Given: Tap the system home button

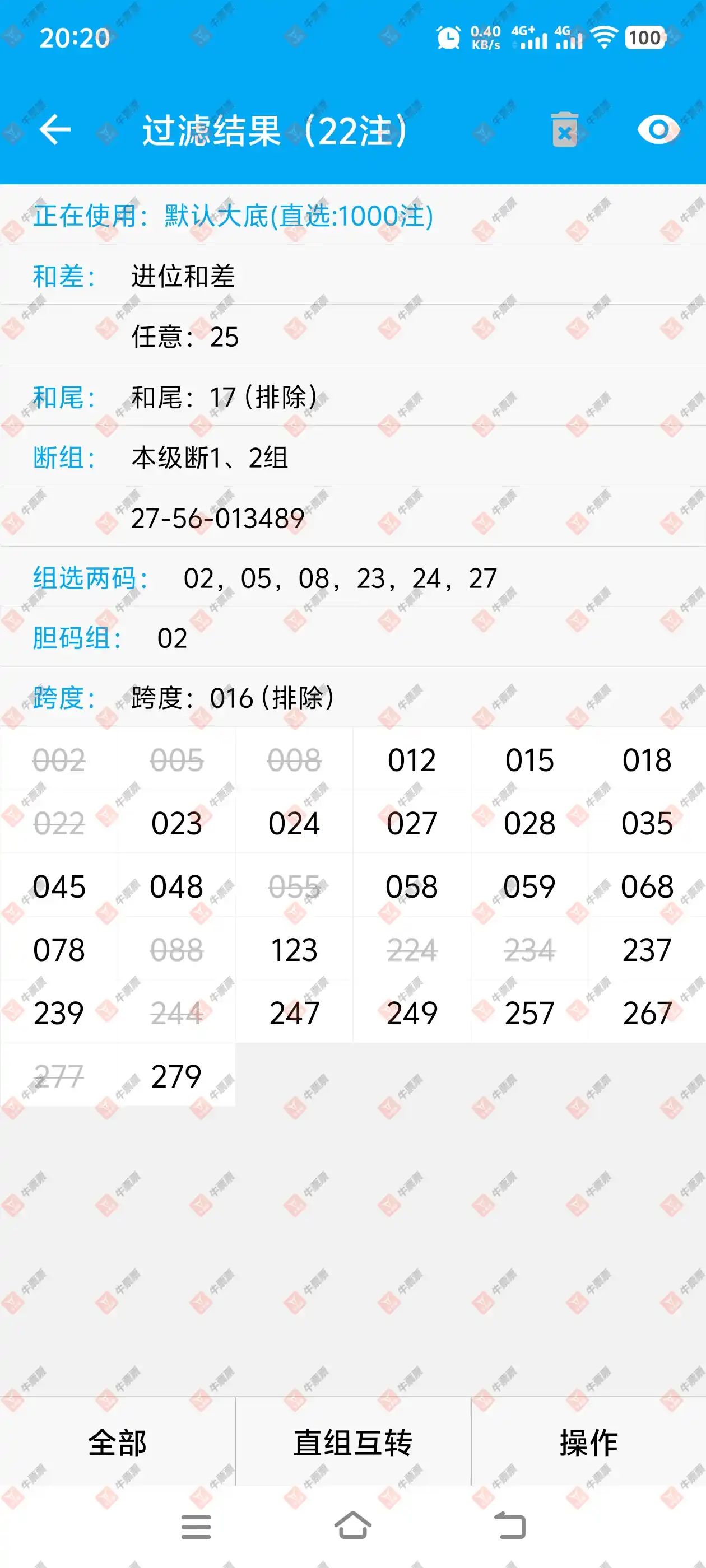Looking at the screenshot, I should [352, 1525].
